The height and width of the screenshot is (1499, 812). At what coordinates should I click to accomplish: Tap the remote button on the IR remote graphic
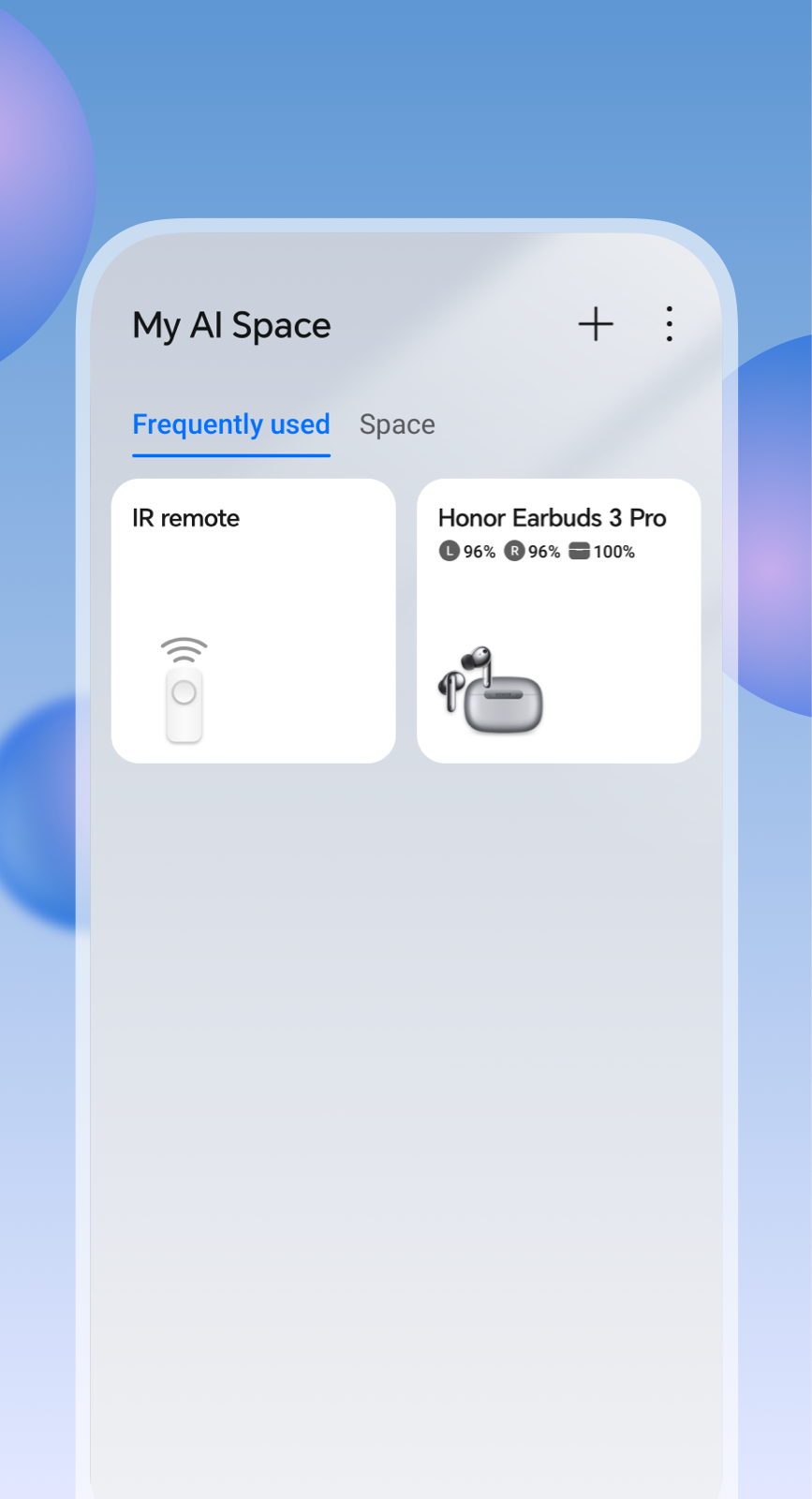tap(185, 694)
